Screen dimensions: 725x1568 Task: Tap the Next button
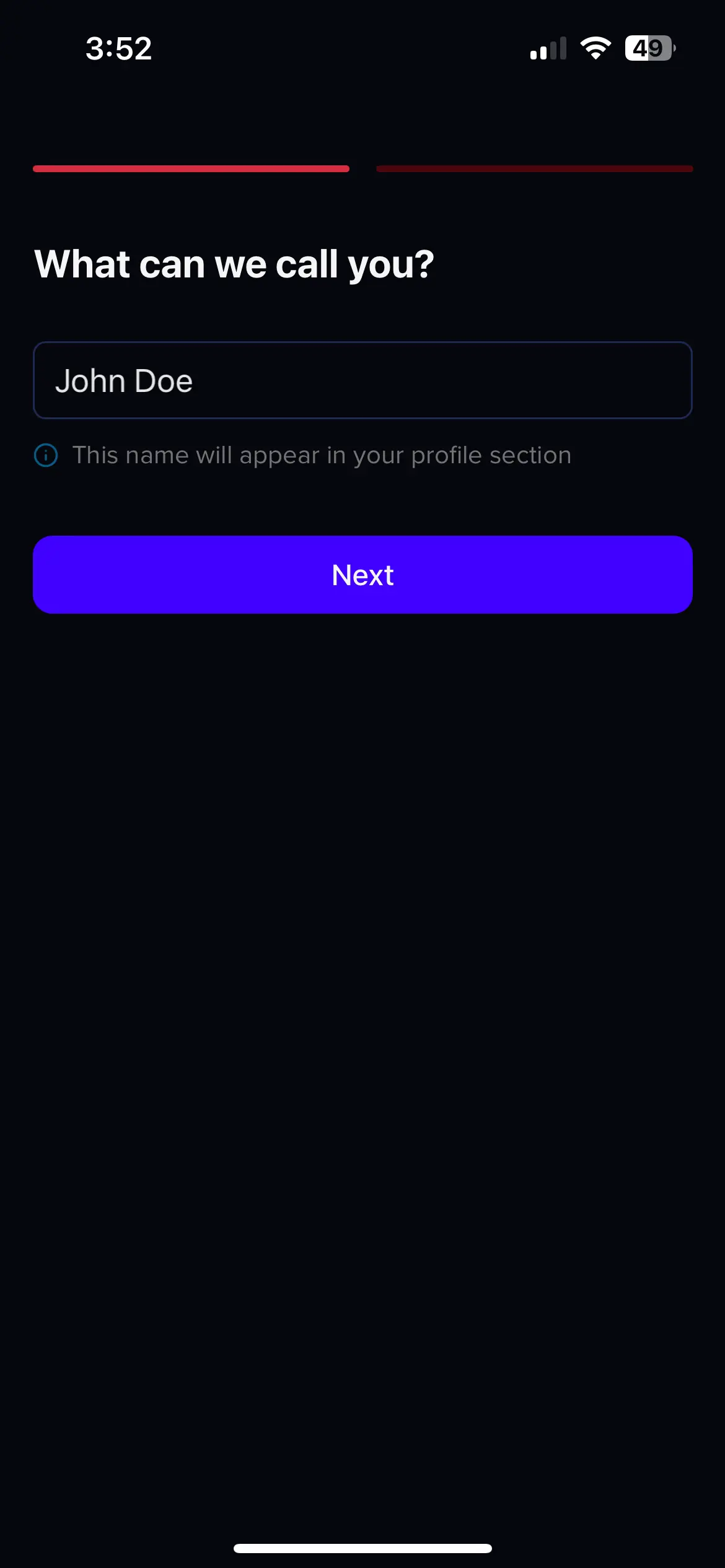(x=362, y=575)
